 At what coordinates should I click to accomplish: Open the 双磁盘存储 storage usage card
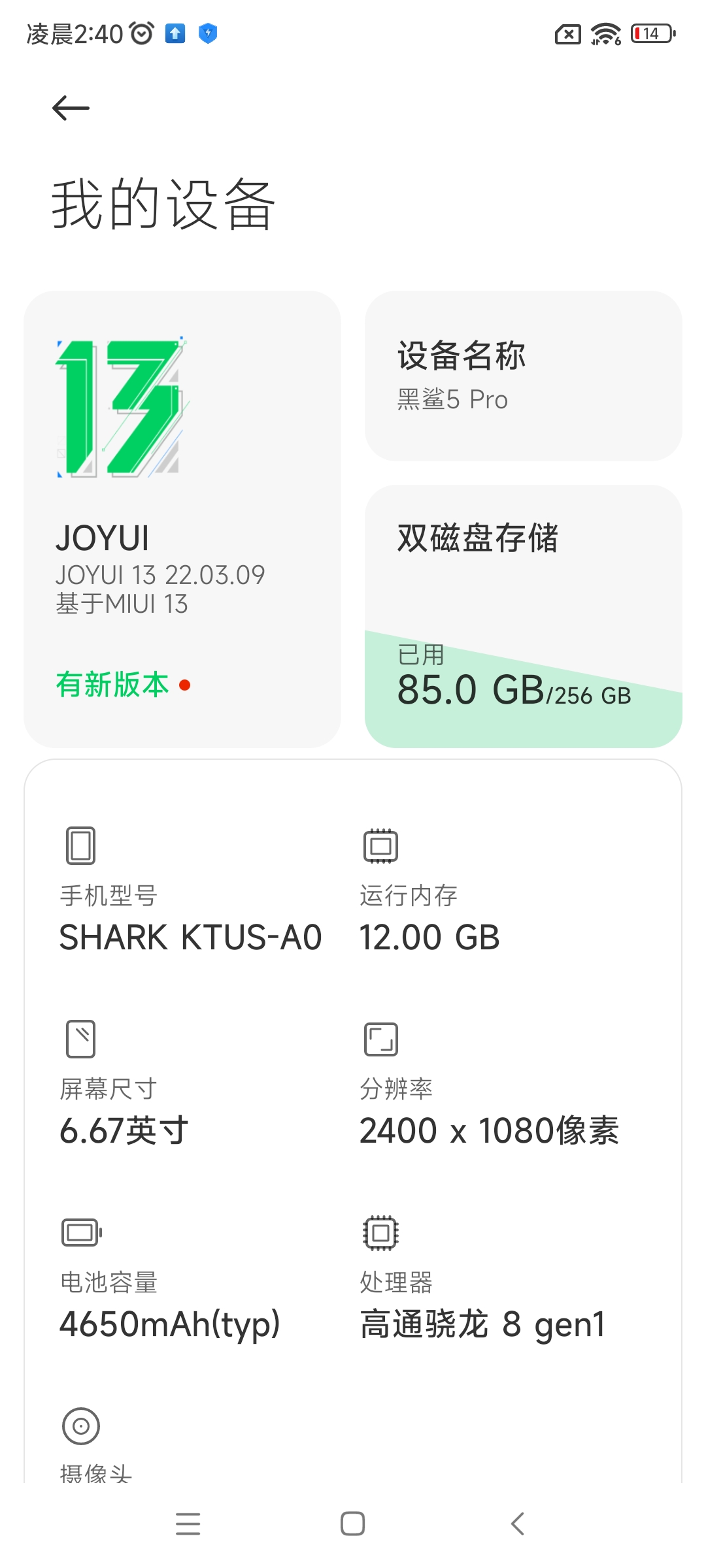click(x=523, y=616)
